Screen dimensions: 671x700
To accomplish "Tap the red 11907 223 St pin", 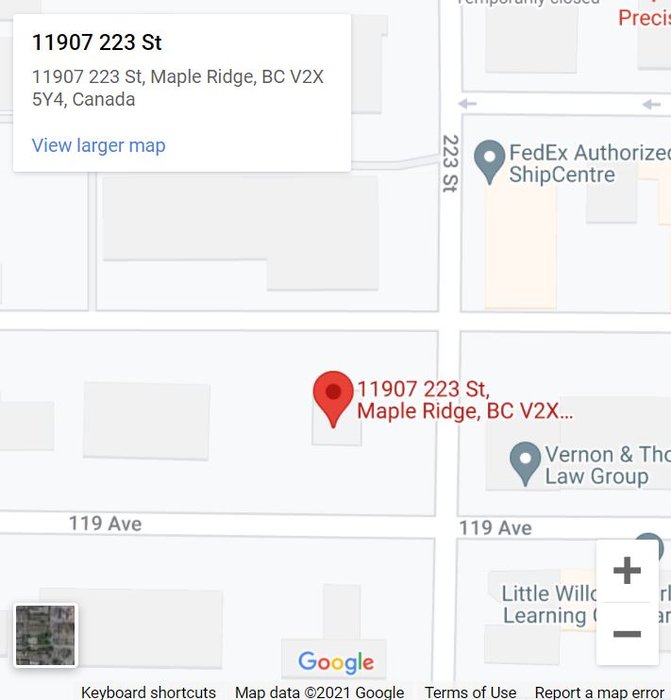I will pos(333,395).
